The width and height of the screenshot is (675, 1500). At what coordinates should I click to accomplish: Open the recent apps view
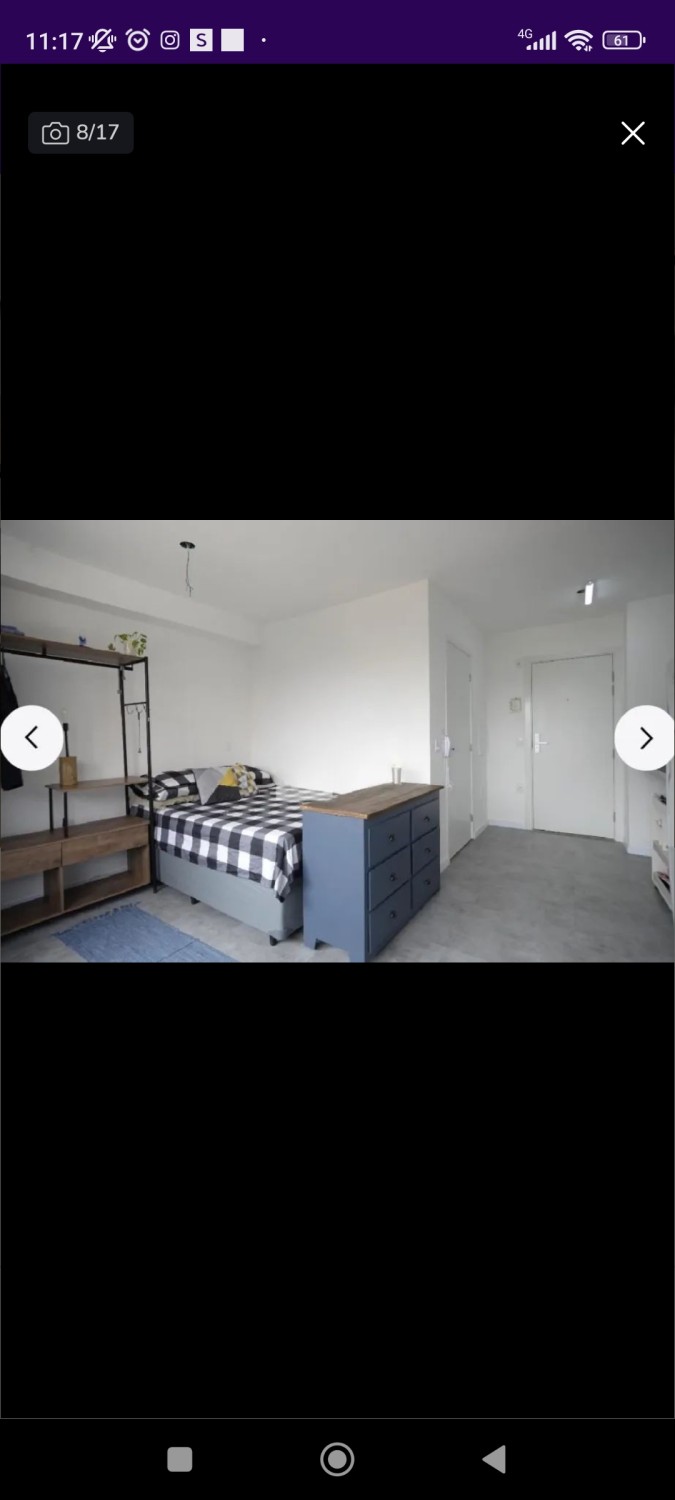click(x=180, y=1459)
